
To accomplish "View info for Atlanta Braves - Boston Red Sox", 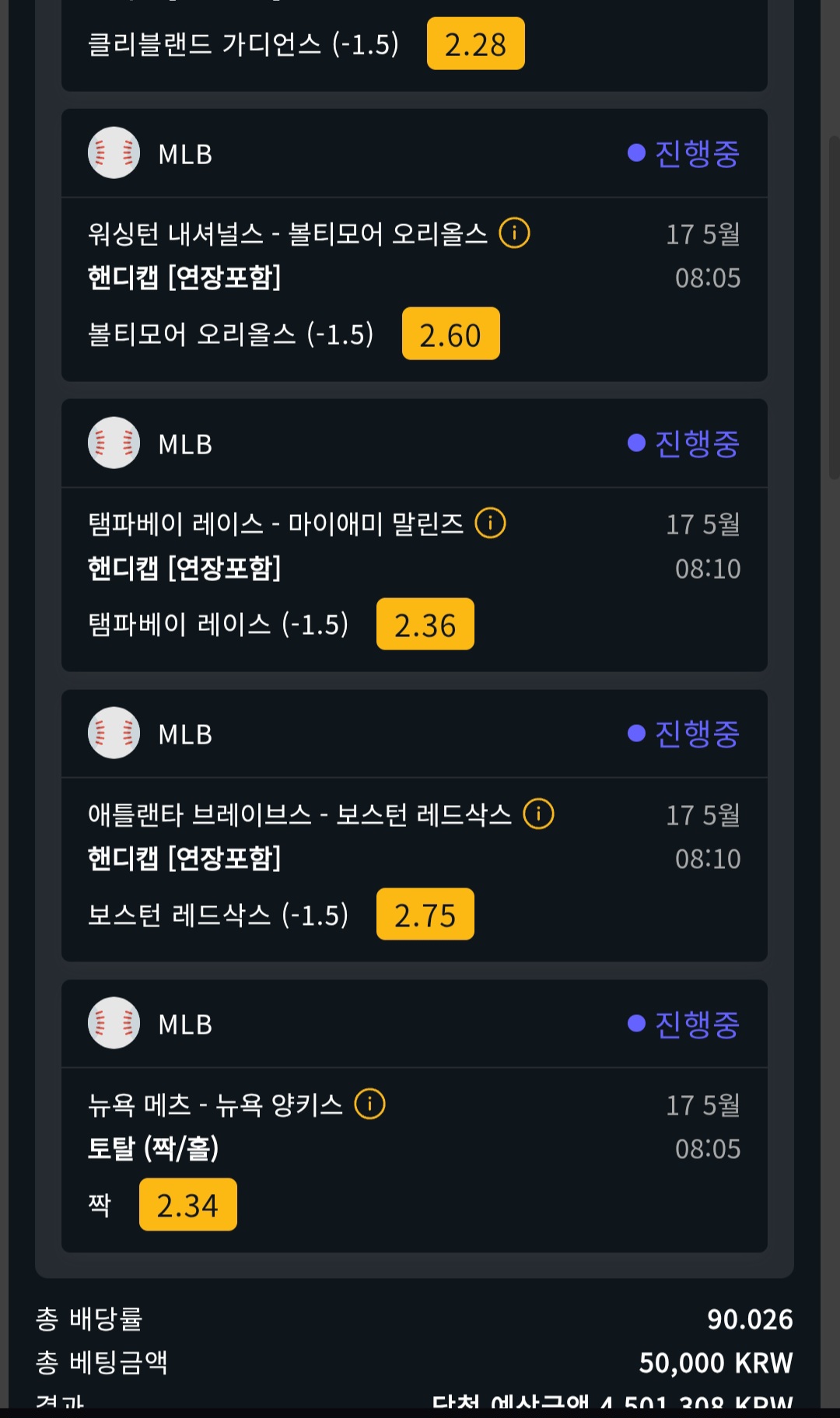I will [538, 814].
